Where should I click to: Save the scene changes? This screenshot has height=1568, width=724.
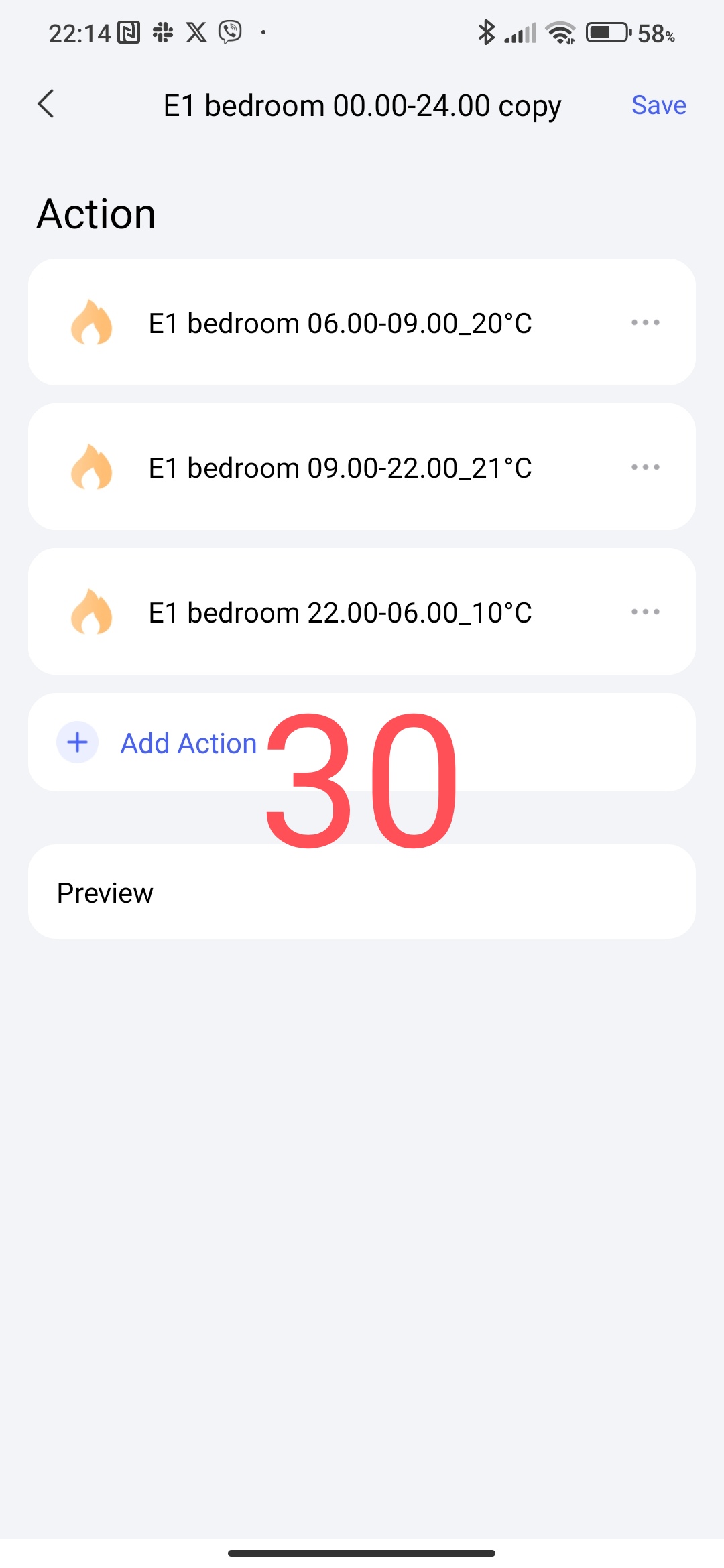[x=658, y=105]
